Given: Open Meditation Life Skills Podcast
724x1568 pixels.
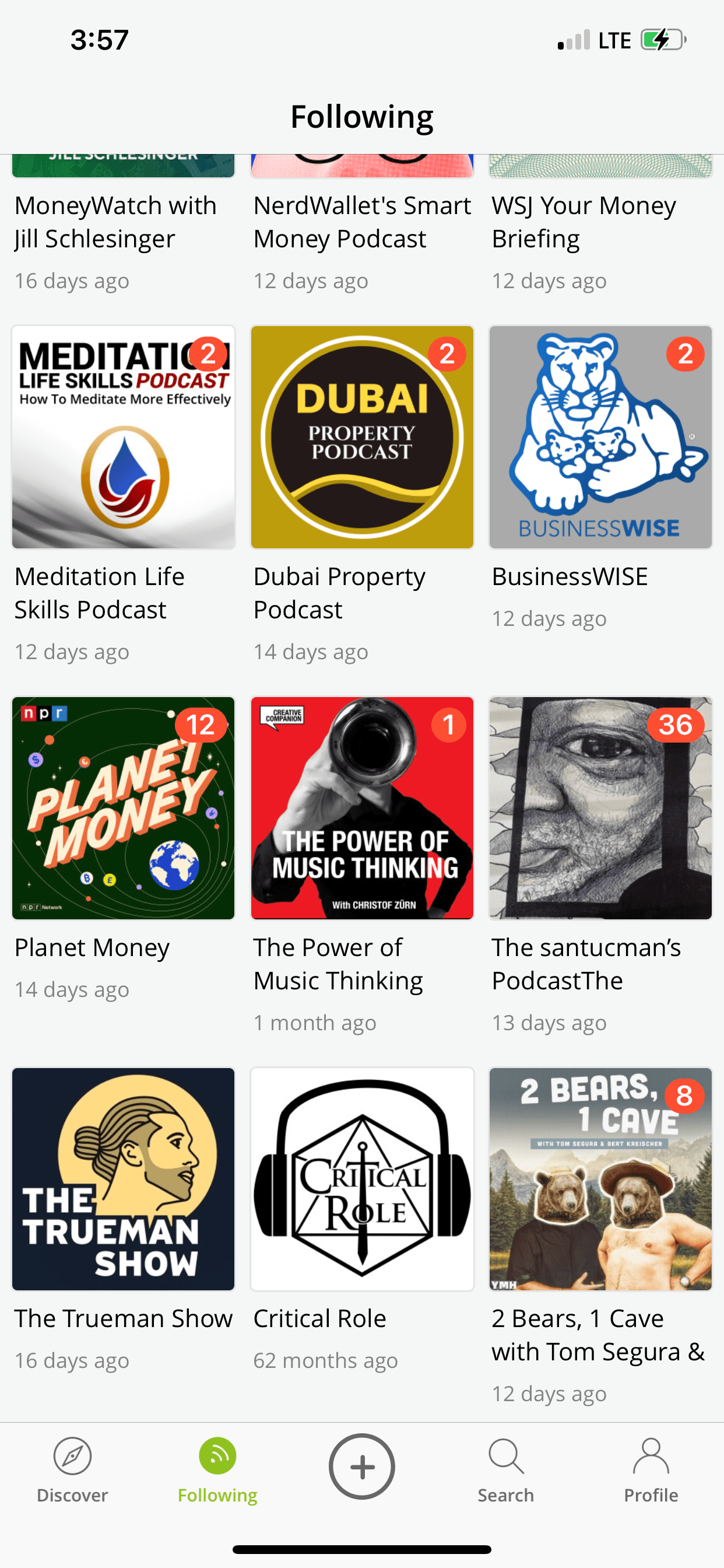Looking at the screenshot, I should point(124,437).
